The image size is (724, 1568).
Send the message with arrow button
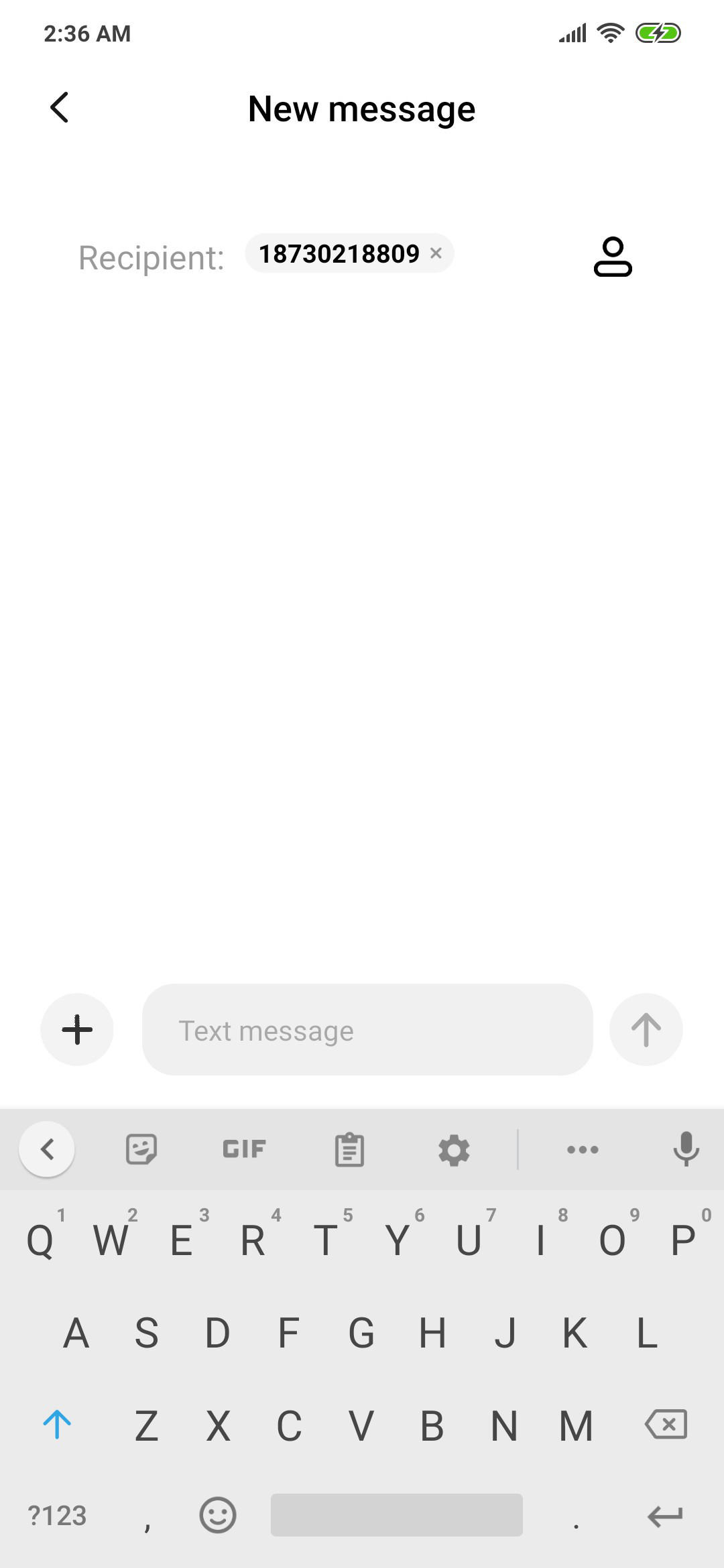click(646, 1029)
